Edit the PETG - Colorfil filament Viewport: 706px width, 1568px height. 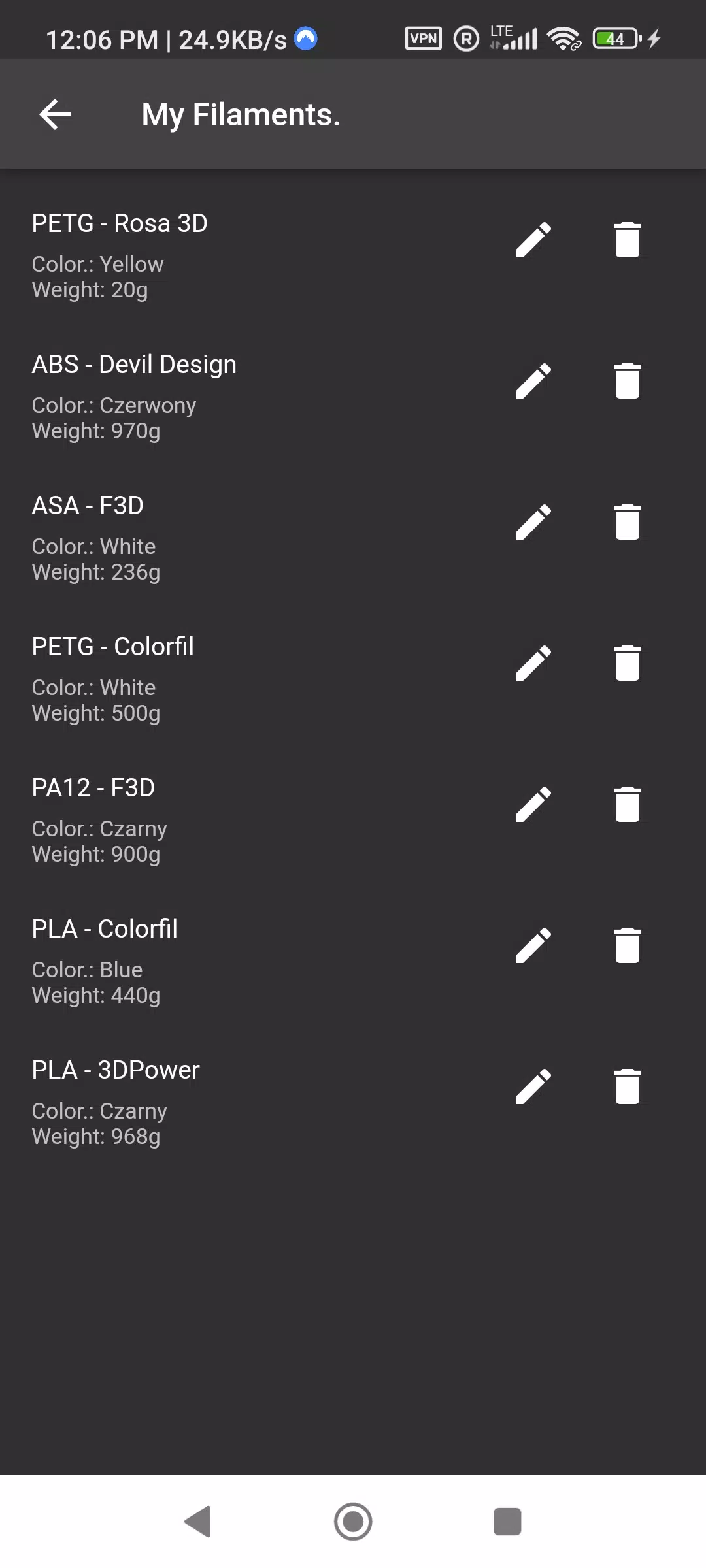click(533, 663)
